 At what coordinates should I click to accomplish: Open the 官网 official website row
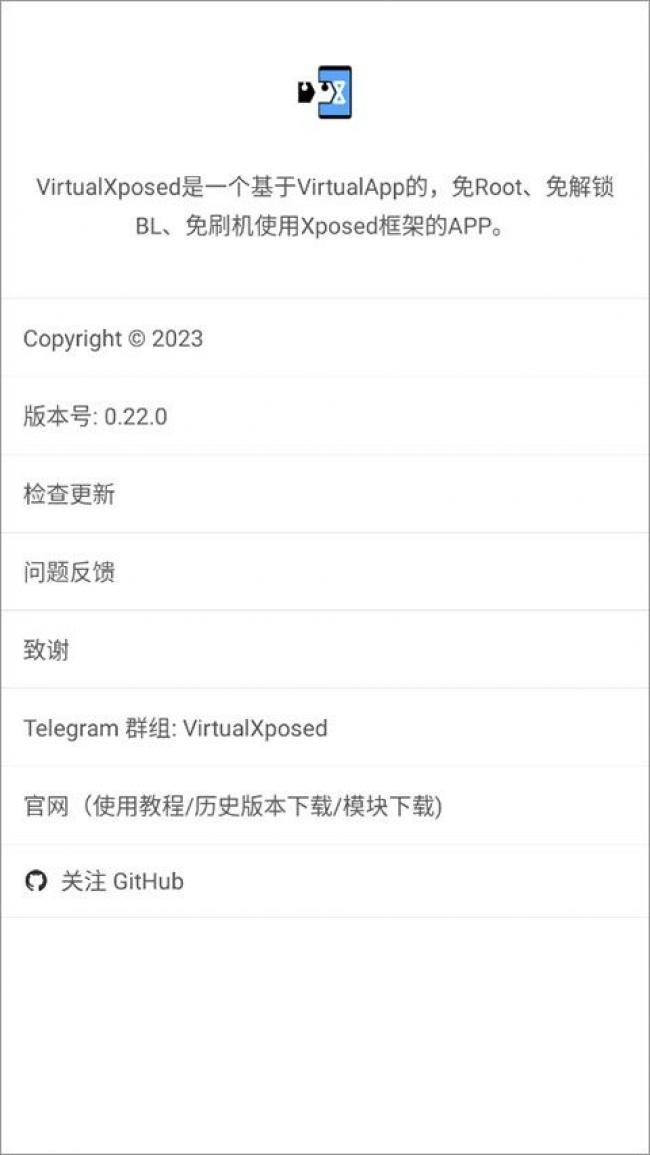coord(325,806)
